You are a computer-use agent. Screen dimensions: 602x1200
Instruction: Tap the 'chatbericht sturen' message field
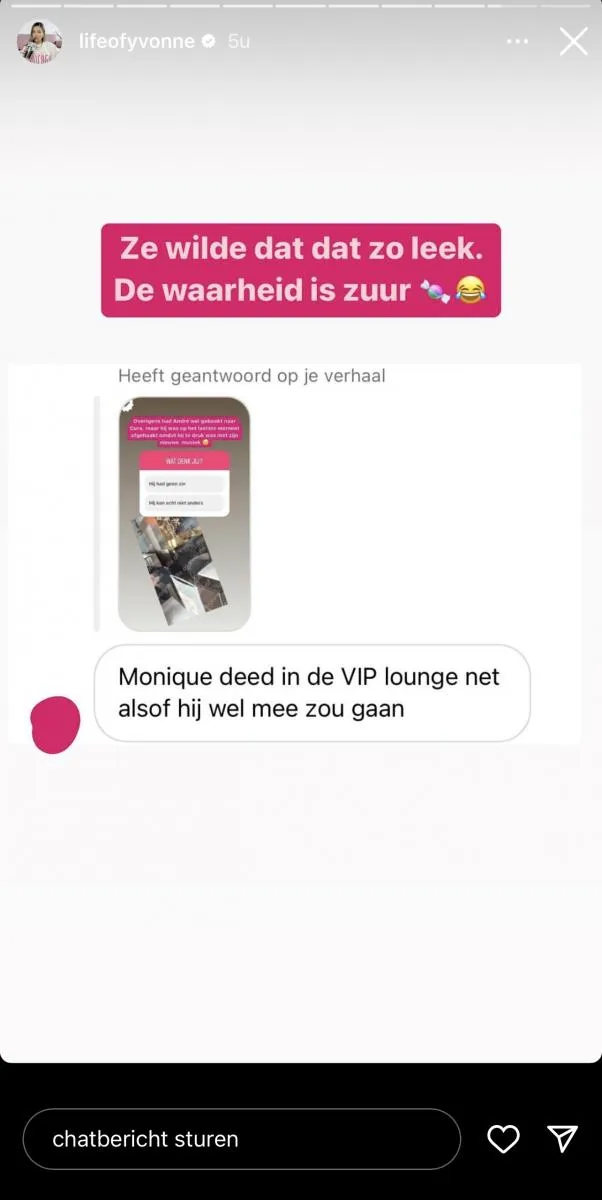coord(240,1139)
